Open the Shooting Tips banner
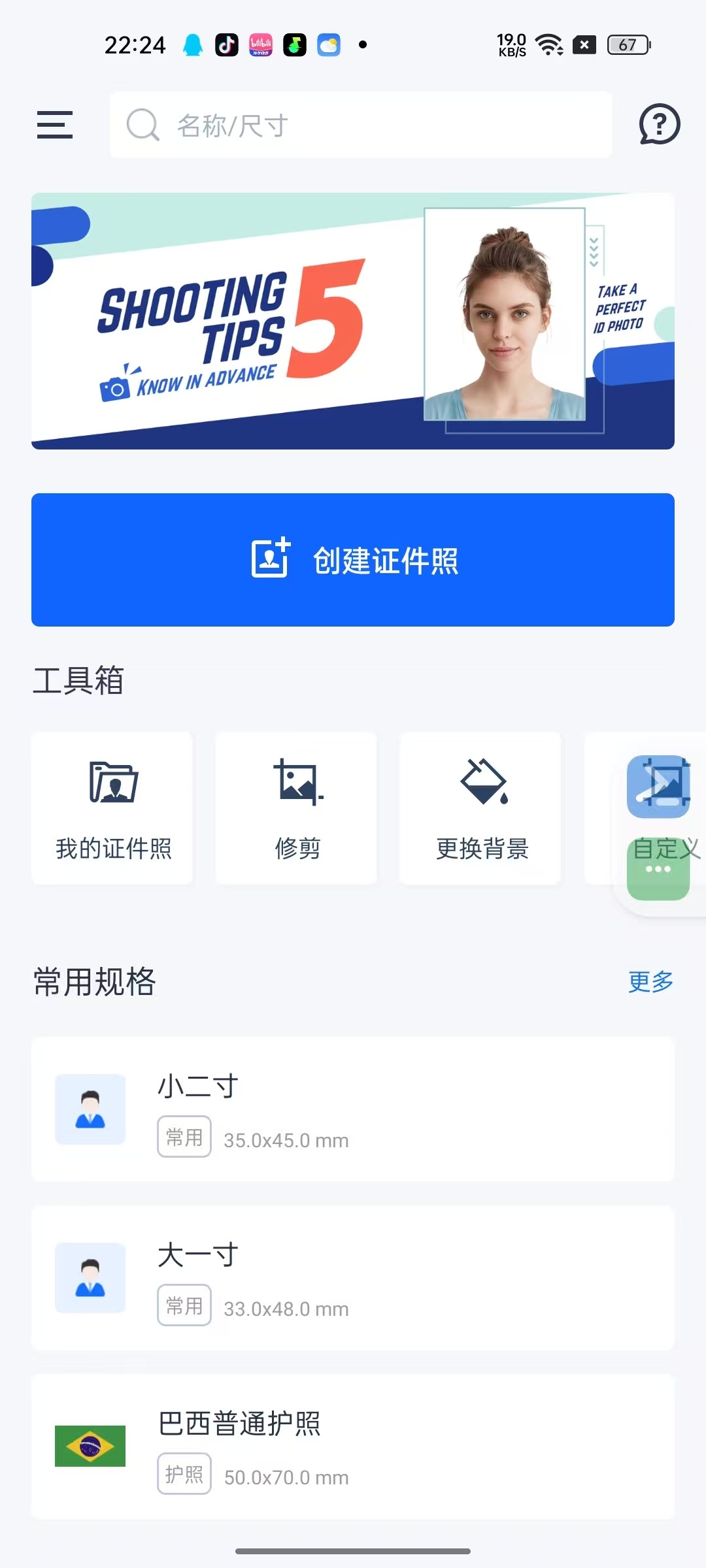Screen dimensions: 706x1568 coord(353,321)
